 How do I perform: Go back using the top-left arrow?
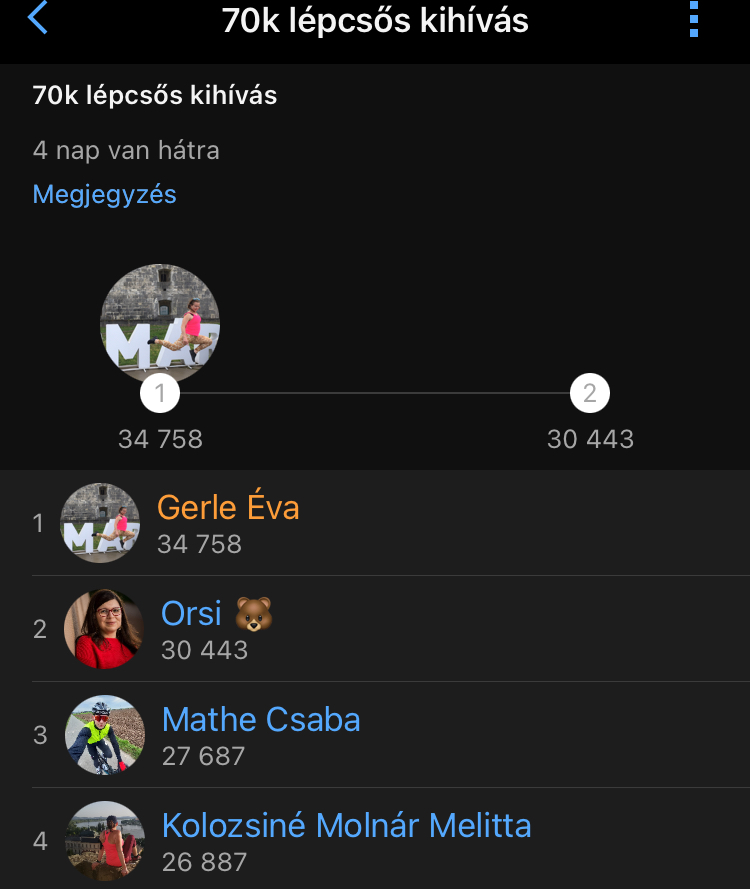coord(37,18)
